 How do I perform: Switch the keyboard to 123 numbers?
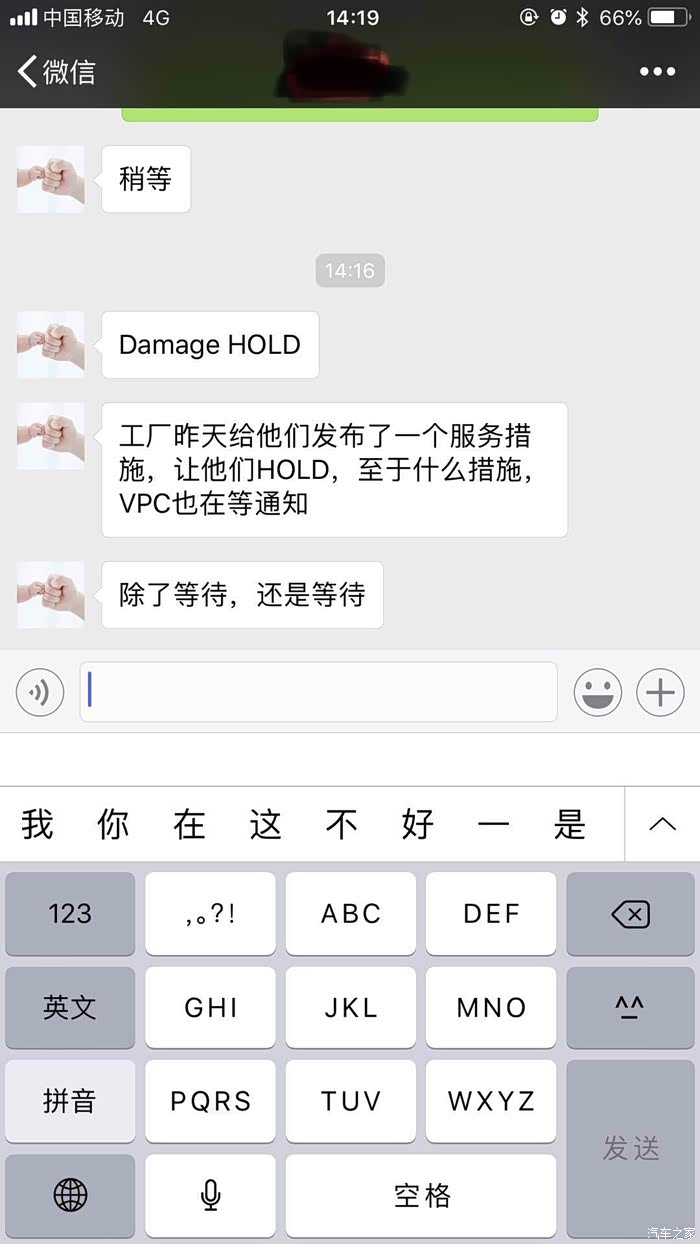click(x=70, y=913)
